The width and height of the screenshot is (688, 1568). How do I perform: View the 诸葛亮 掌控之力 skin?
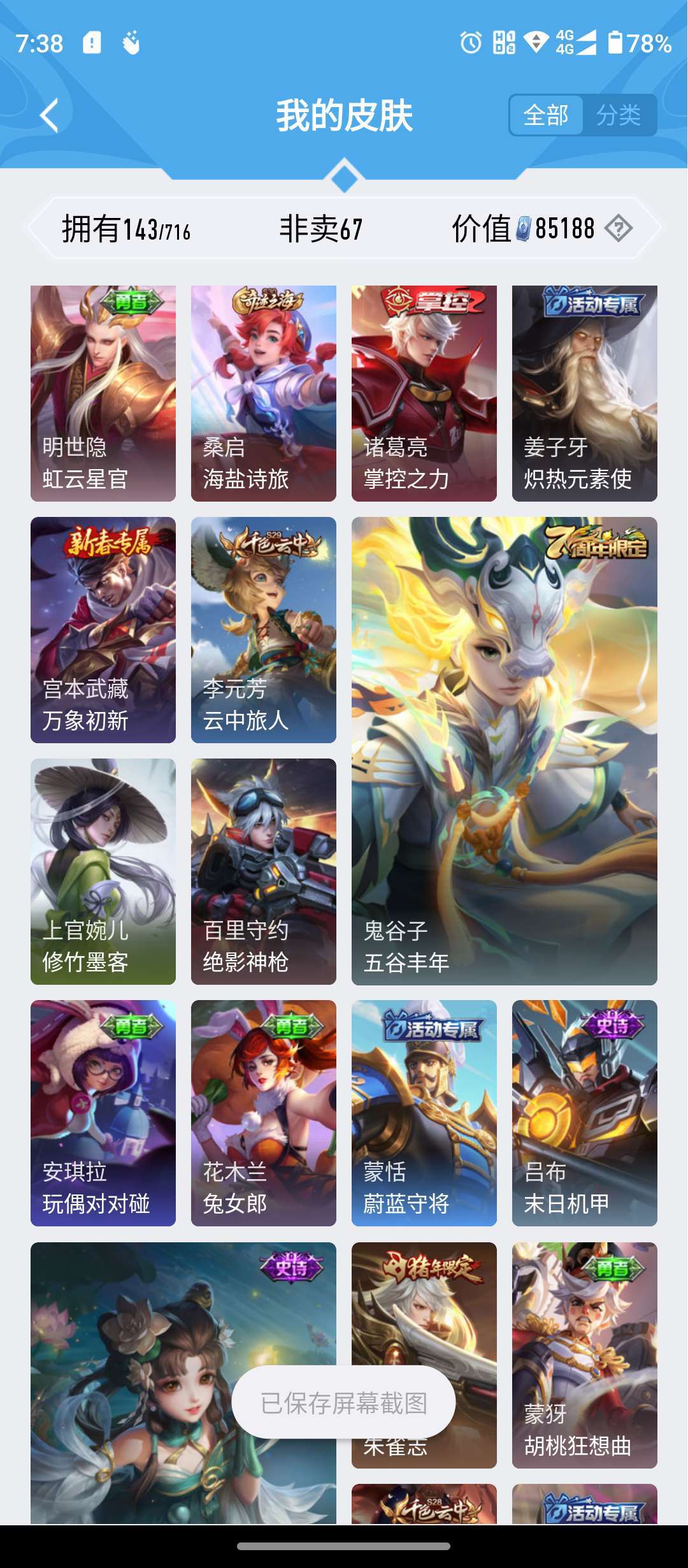point(424,393)
